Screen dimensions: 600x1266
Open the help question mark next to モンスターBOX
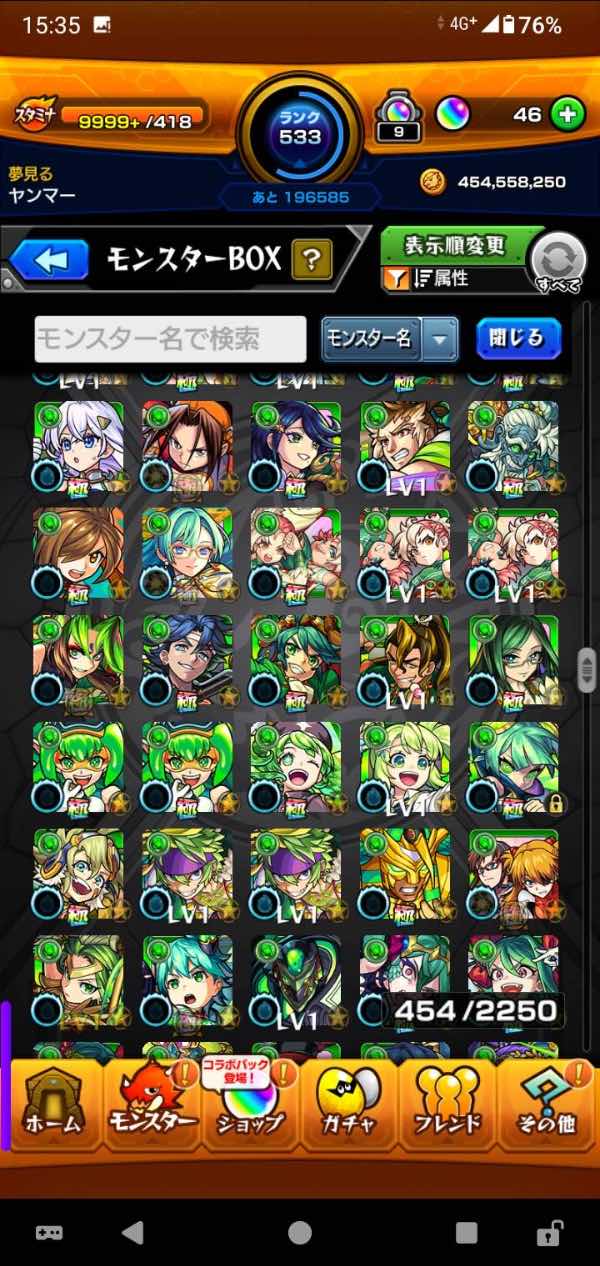[x=312, y=262]
